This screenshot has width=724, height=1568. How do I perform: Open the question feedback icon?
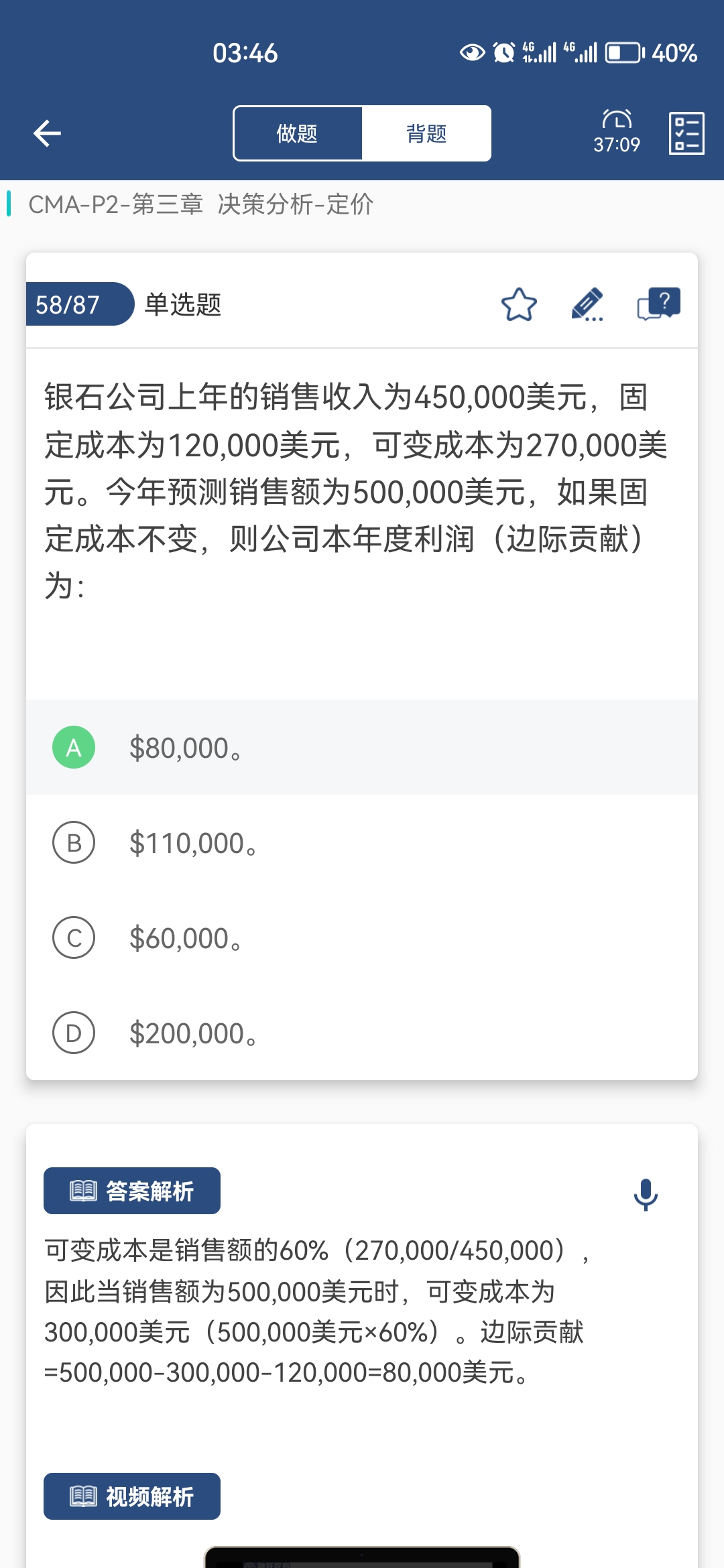click(658, 304)
